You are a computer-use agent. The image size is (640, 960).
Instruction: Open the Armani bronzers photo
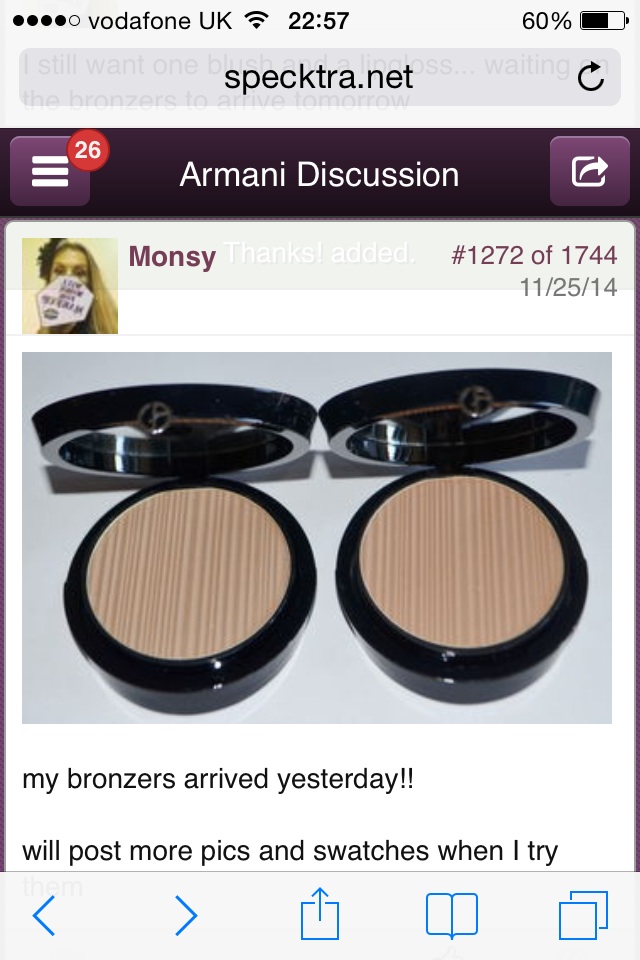[317, 537]
